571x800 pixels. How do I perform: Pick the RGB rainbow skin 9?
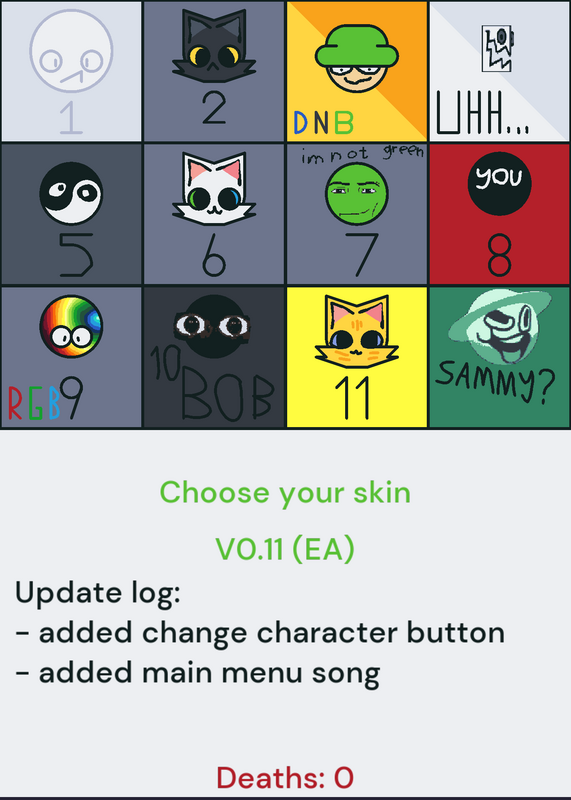coord(71,357)
